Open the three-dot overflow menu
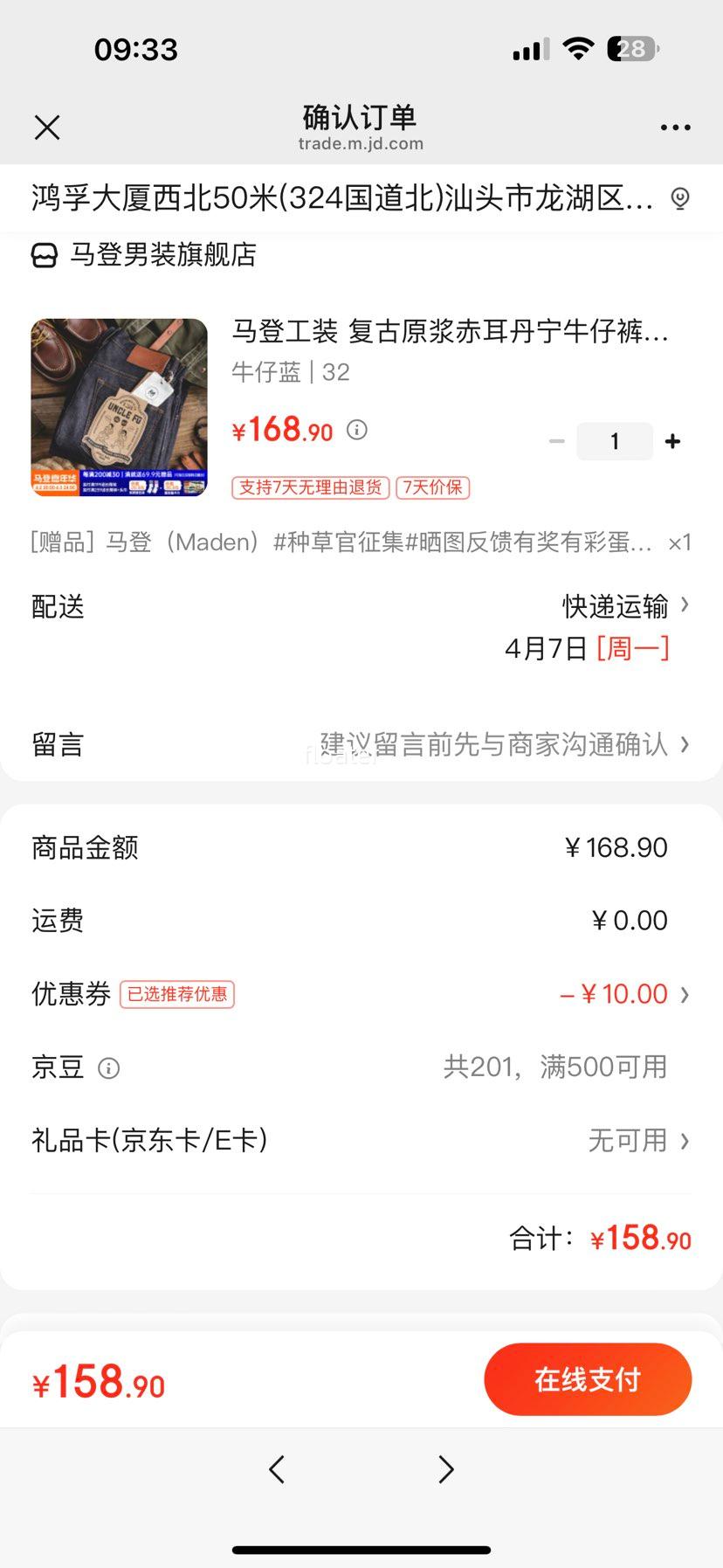 [675, 128]
